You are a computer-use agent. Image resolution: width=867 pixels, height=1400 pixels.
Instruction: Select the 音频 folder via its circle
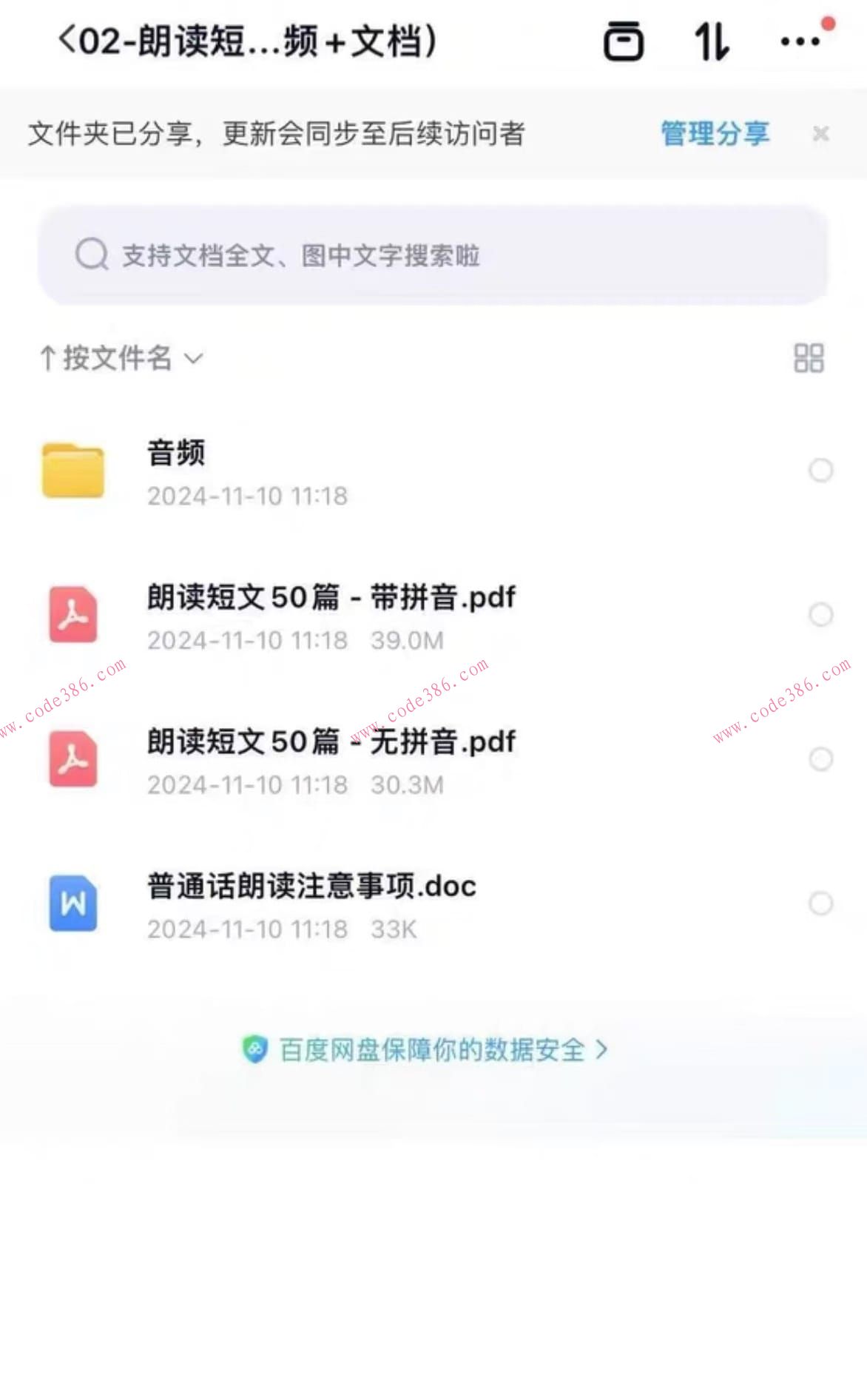[x=821, y=469]
